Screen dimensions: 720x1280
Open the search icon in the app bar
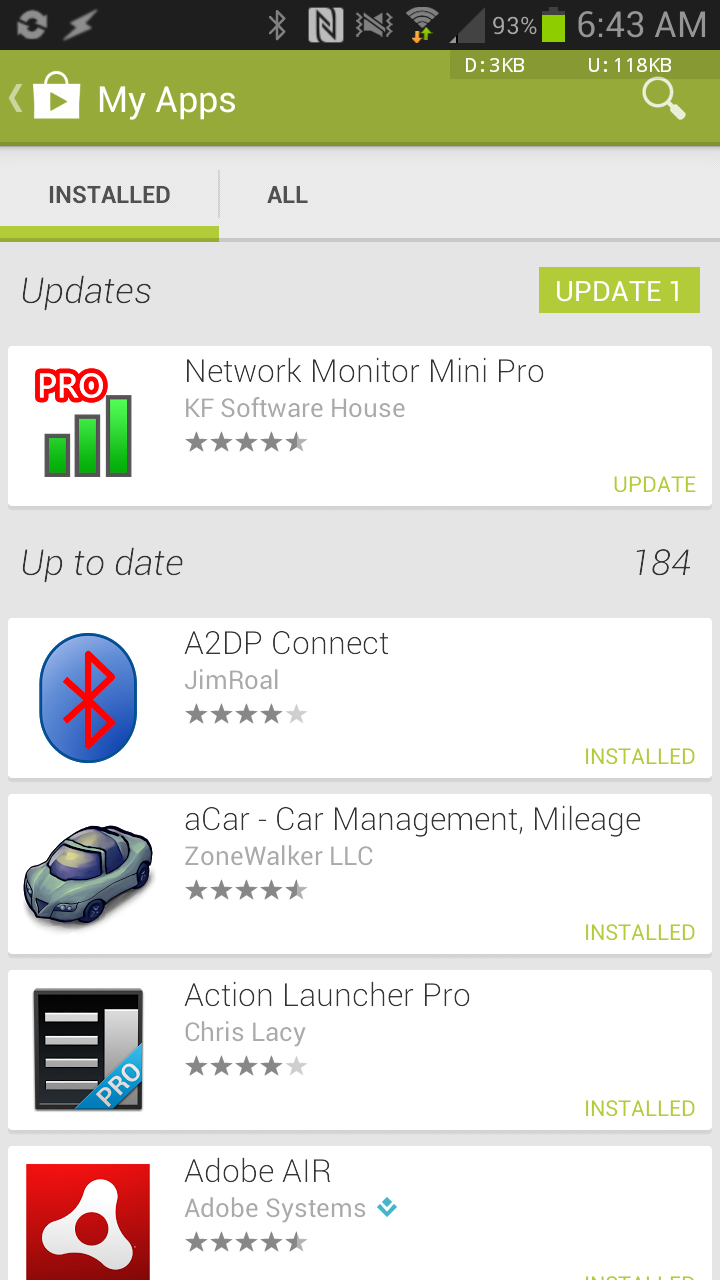tap(663, 100)
